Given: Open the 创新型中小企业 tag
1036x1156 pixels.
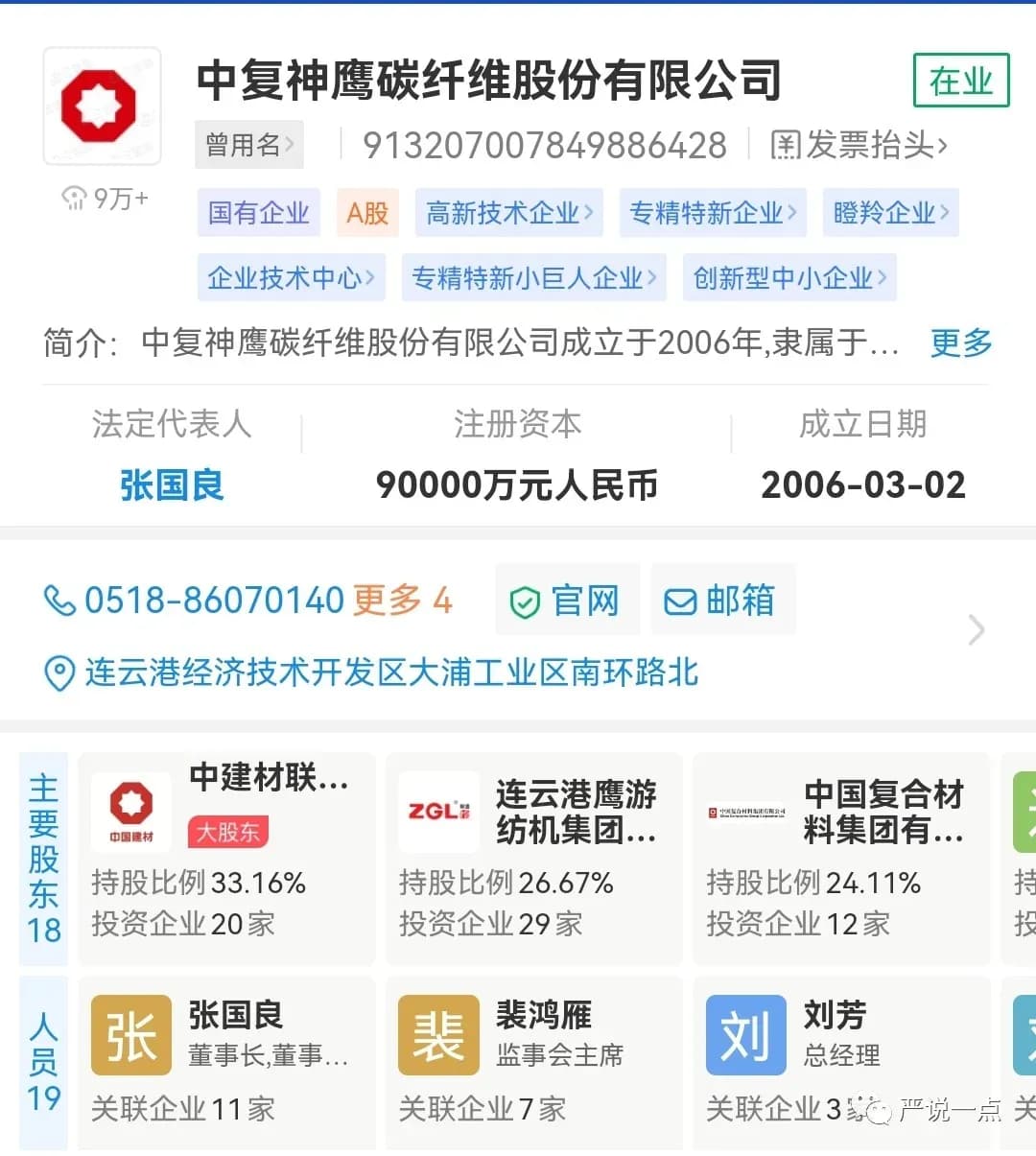Looking at the screenshot, I should [x=789, y=278].
